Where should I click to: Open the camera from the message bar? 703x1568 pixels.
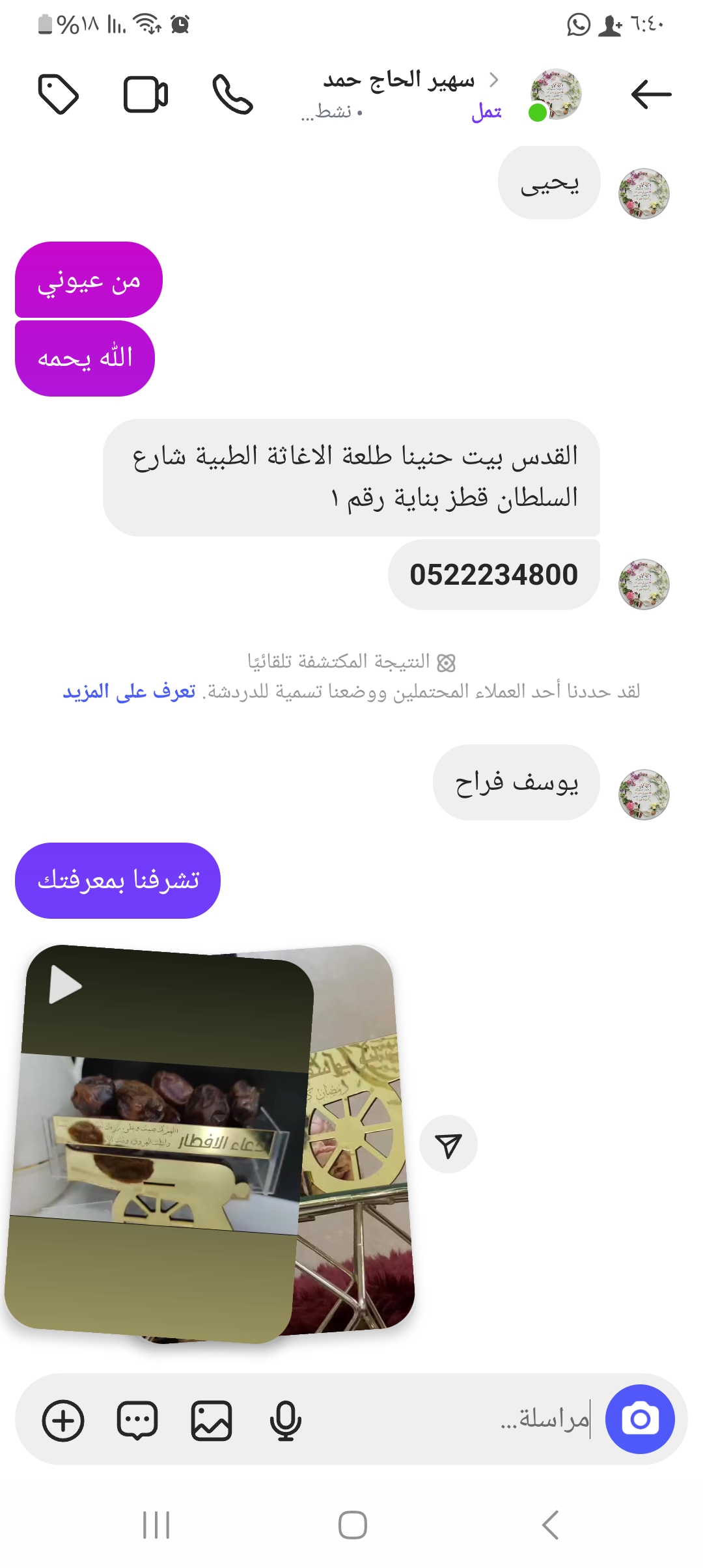pos(639,1419)
